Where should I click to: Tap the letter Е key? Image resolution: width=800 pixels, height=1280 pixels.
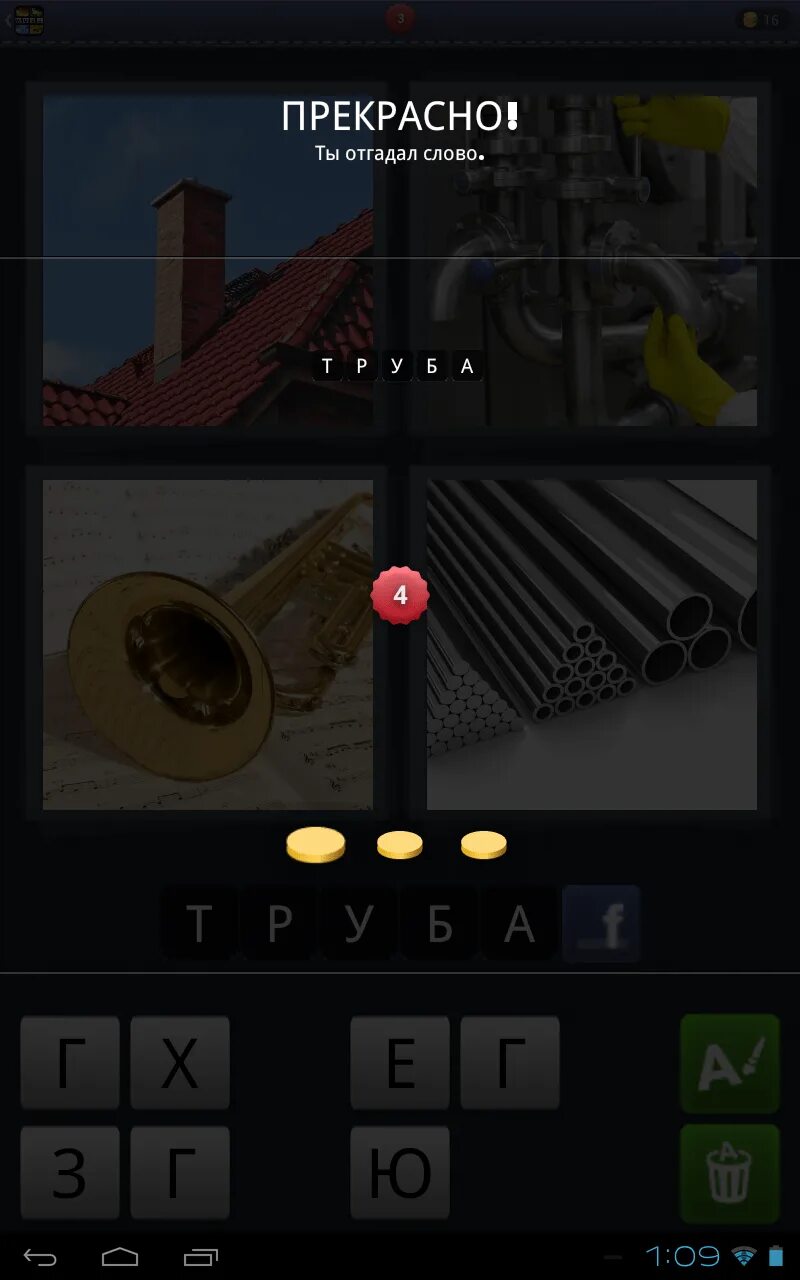(x=400, y=1064)
